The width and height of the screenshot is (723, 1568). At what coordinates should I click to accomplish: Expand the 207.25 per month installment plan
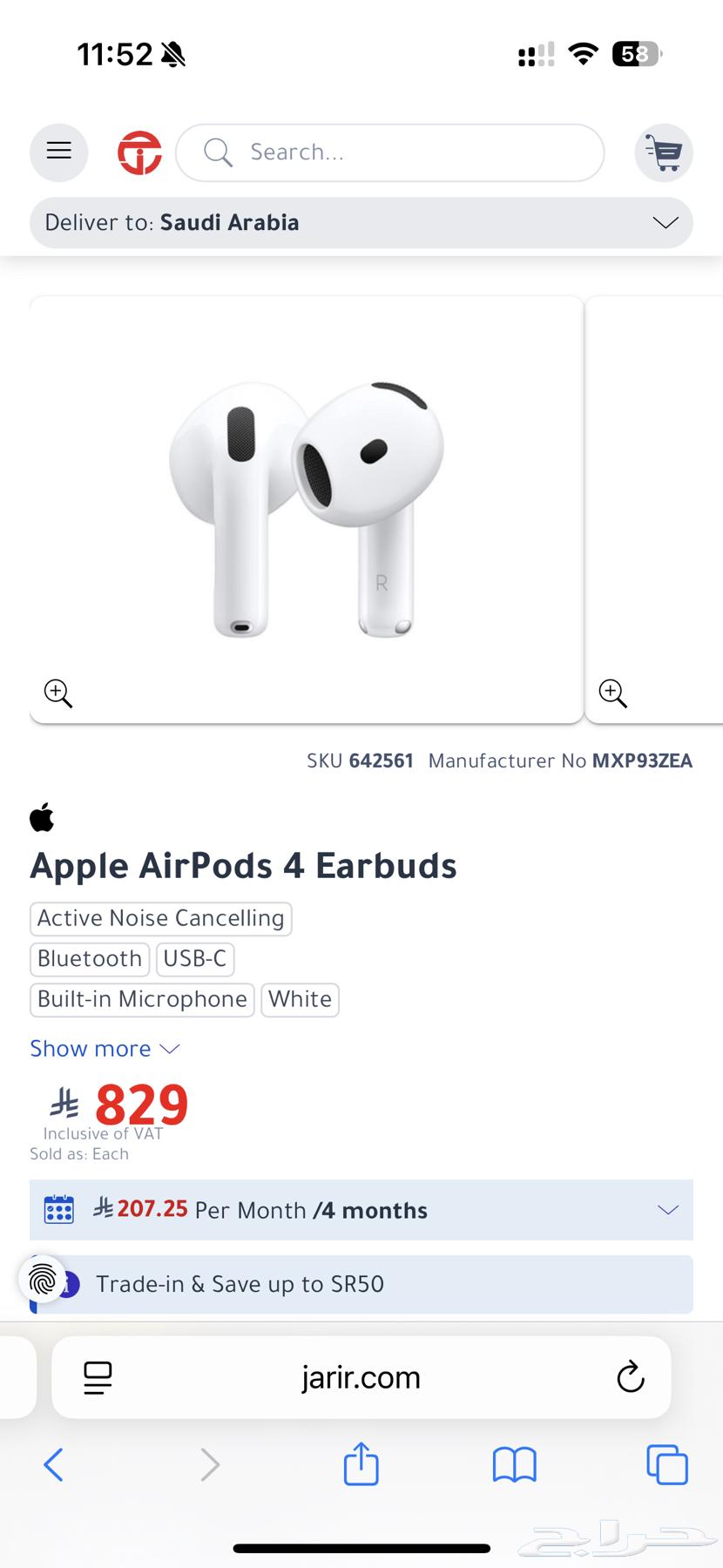coord(361,1210)
